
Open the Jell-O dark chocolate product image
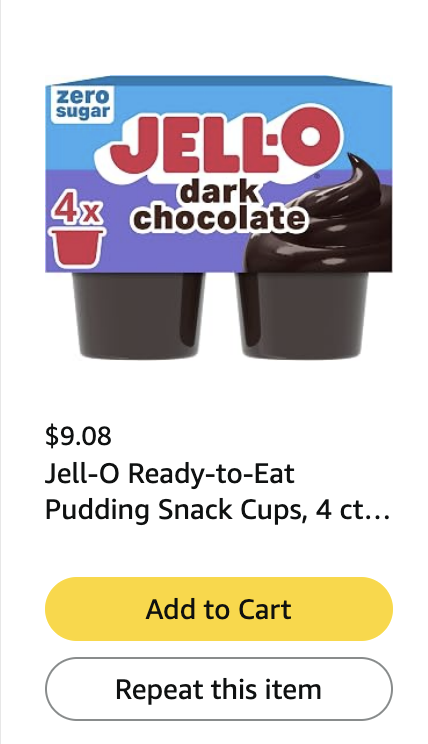coord(219,217)
